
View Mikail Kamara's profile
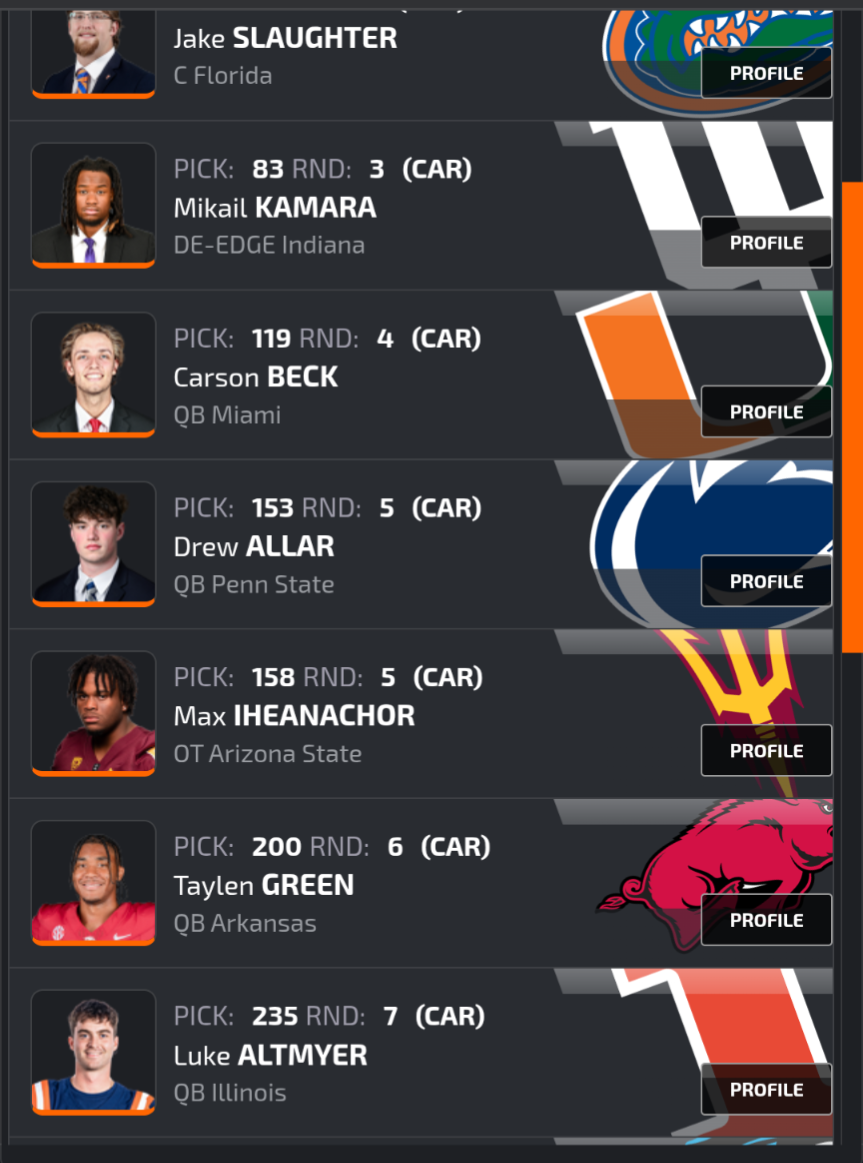[766, 242]
